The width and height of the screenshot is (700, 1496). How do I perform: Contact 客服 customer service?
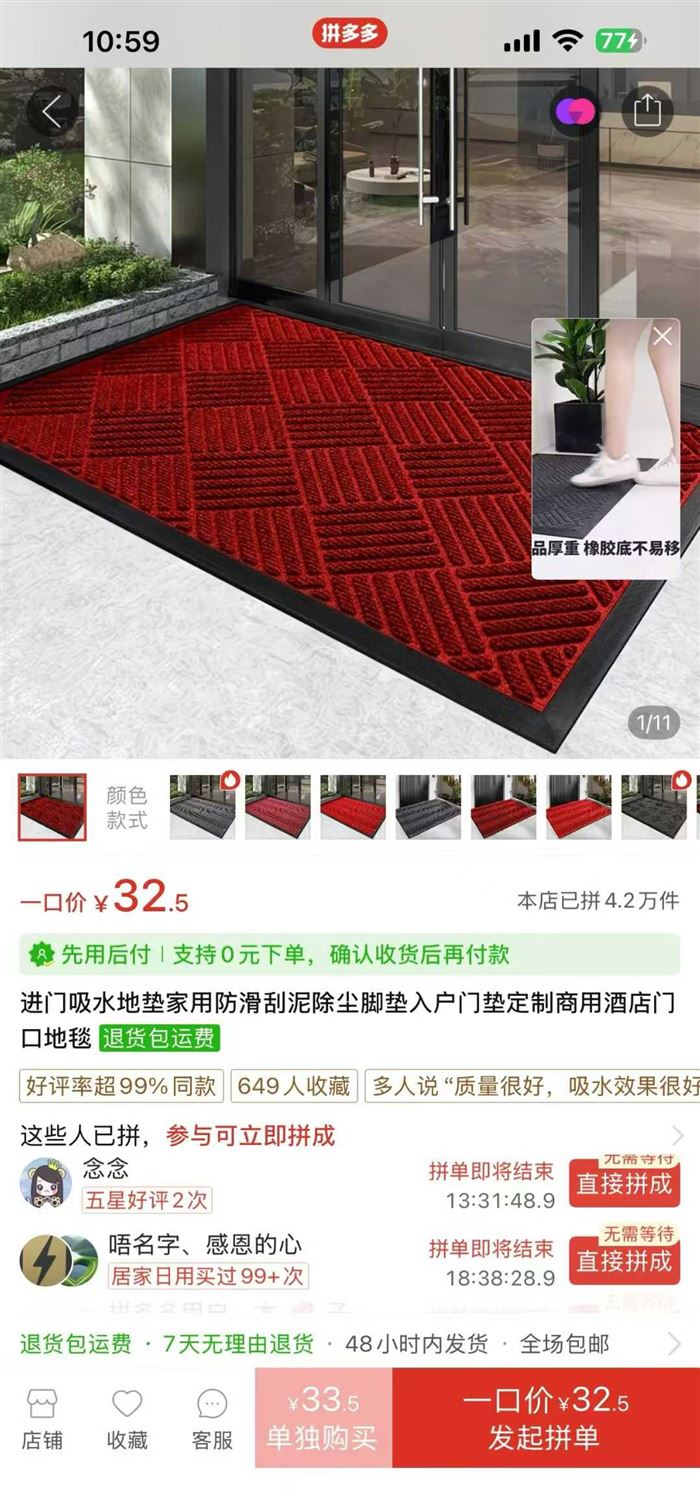(x=212, y=1419)
